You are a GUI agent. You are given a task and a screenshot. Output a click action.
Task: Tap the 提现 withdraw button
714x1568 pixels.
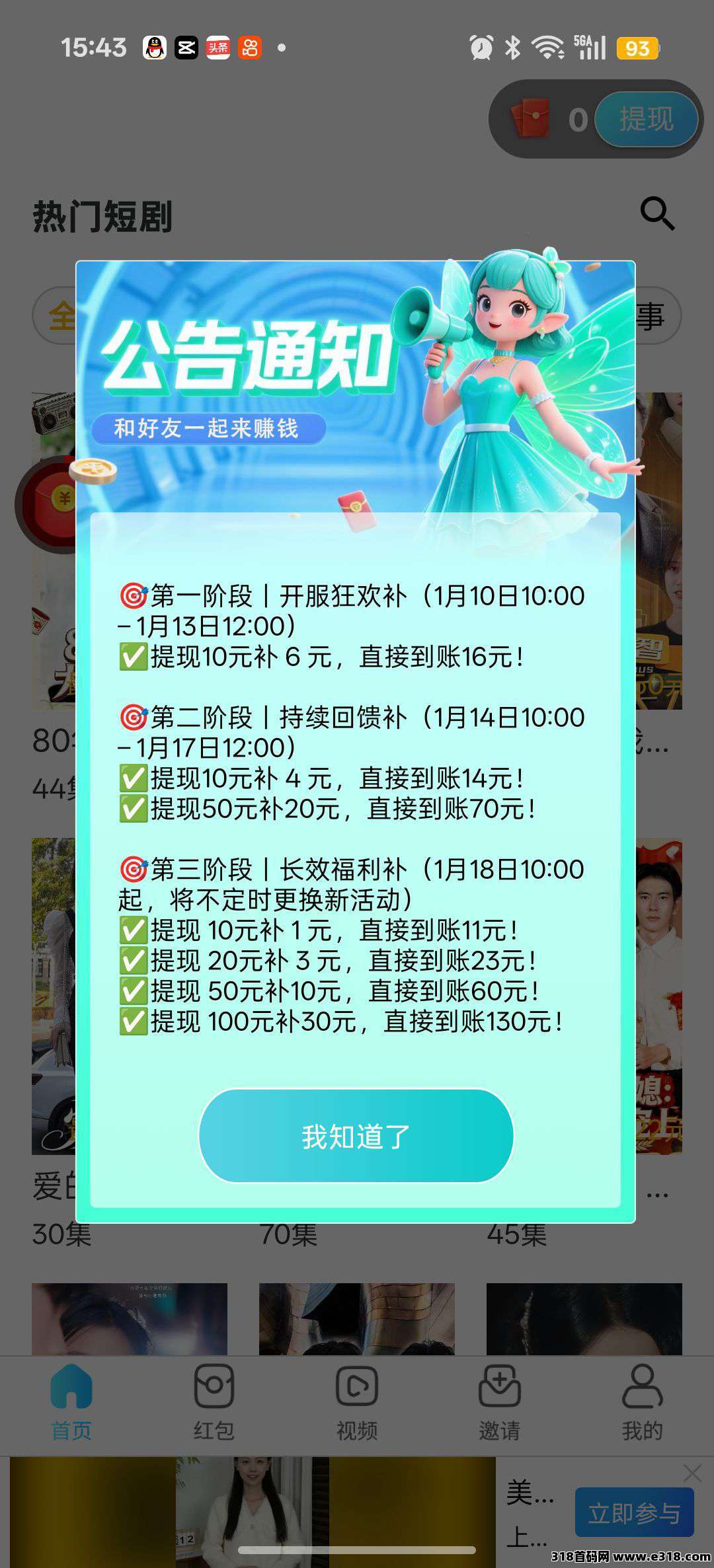[646, 120]
